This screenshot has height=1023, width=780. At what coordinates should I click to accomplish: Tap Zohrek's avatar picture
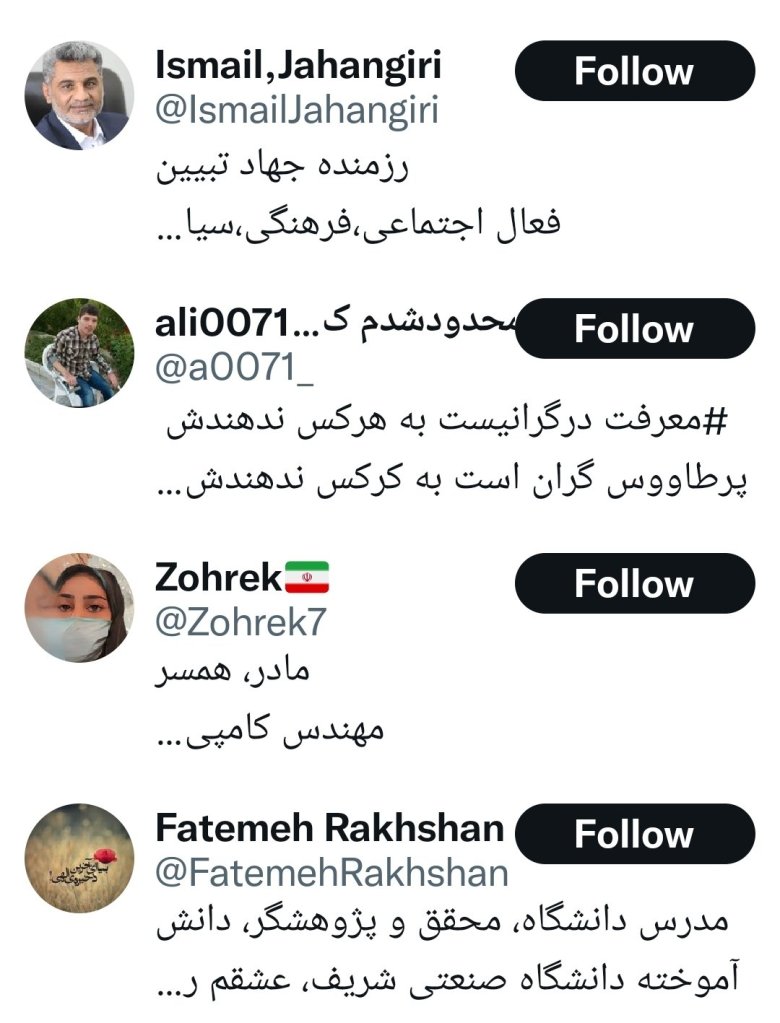79,608
